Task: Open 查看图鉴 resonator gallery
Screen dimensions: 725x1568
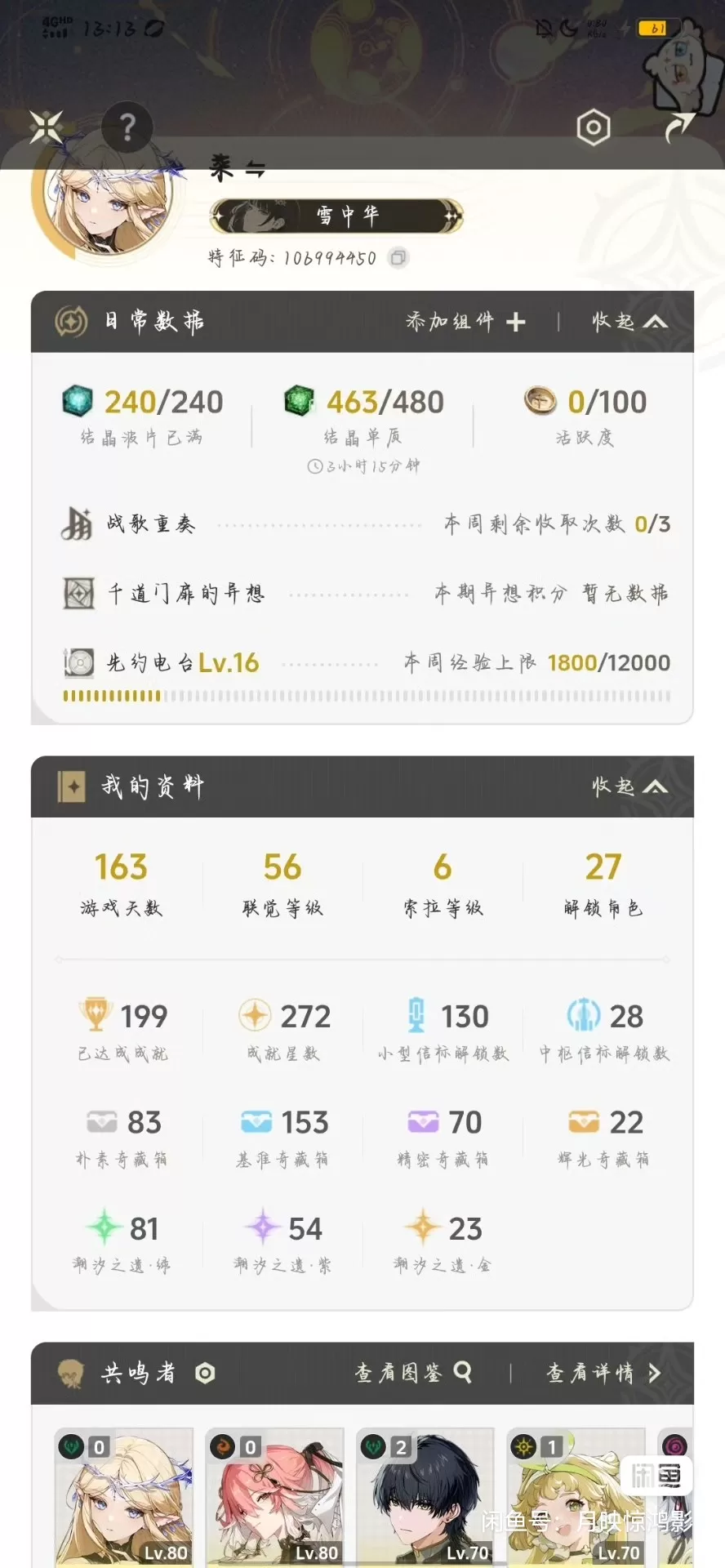Action: pyautogui.click(x=413, y=1373)
